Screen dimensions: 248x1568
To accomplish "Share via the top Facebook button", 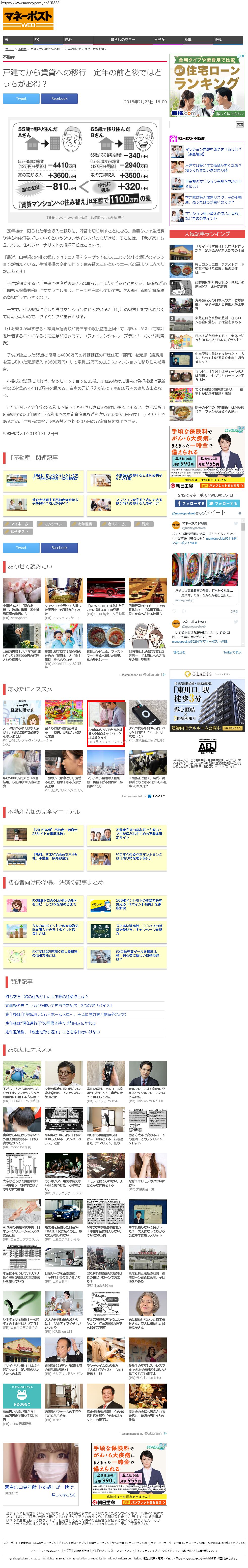I will 59,99.
